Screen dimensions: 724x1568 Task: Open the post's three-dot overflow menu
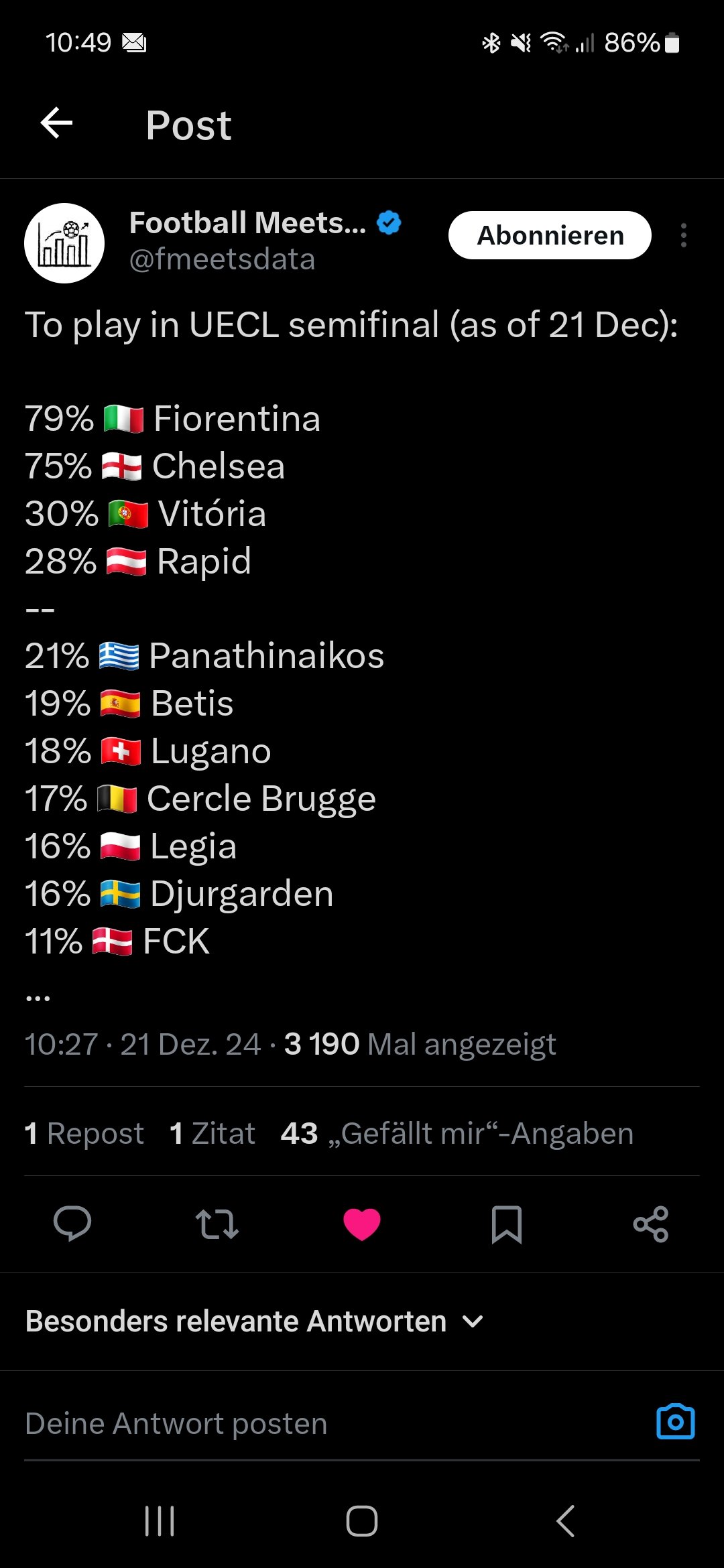683,235
